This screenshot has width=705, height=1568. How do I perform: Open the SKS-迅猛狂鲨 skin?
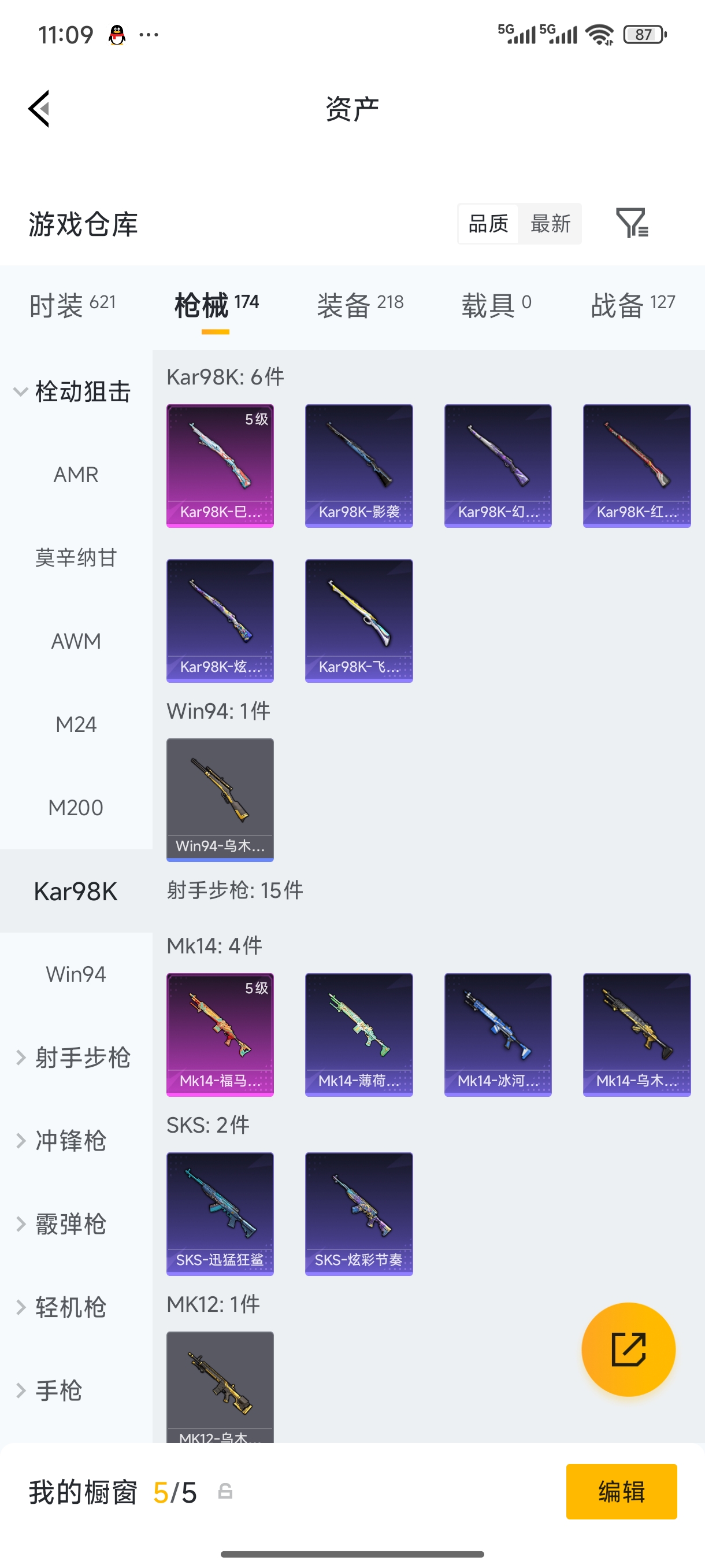220,1214
